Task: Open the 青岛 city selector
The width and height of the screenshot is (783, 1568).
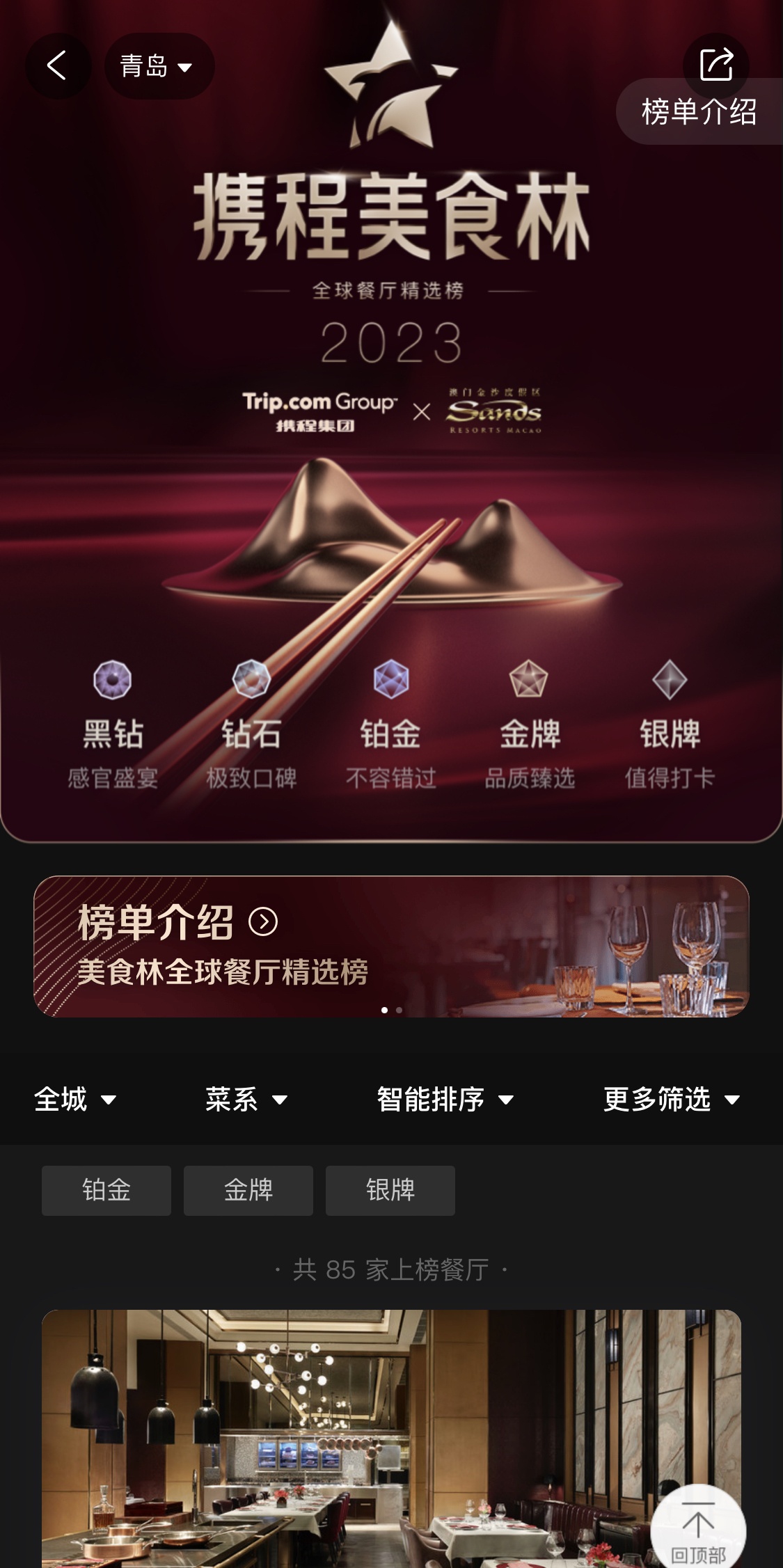Action: [x=159, y=66]
